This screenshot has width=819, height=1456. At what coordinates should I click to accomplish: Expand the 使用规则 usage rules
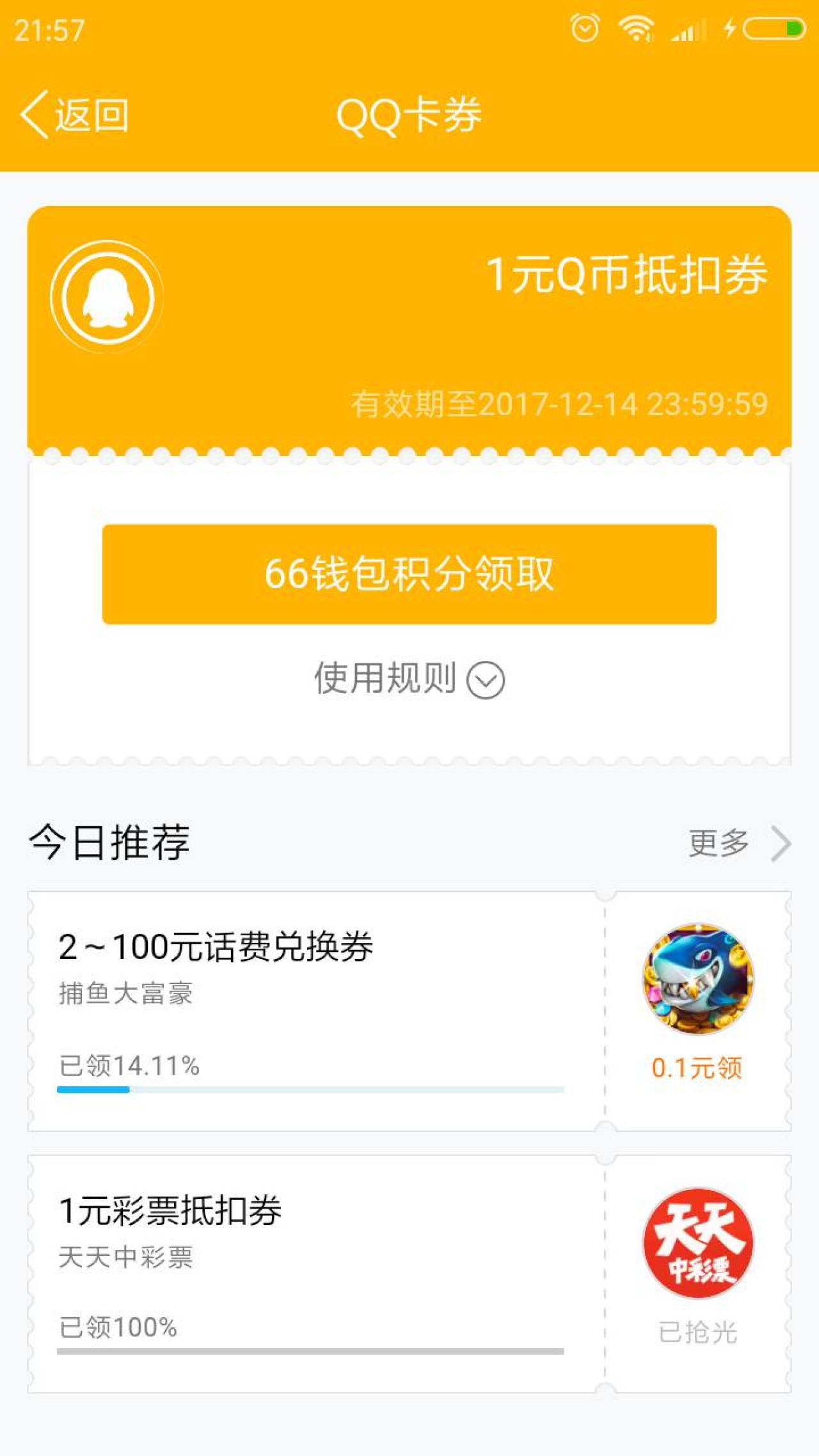point(409,679)
